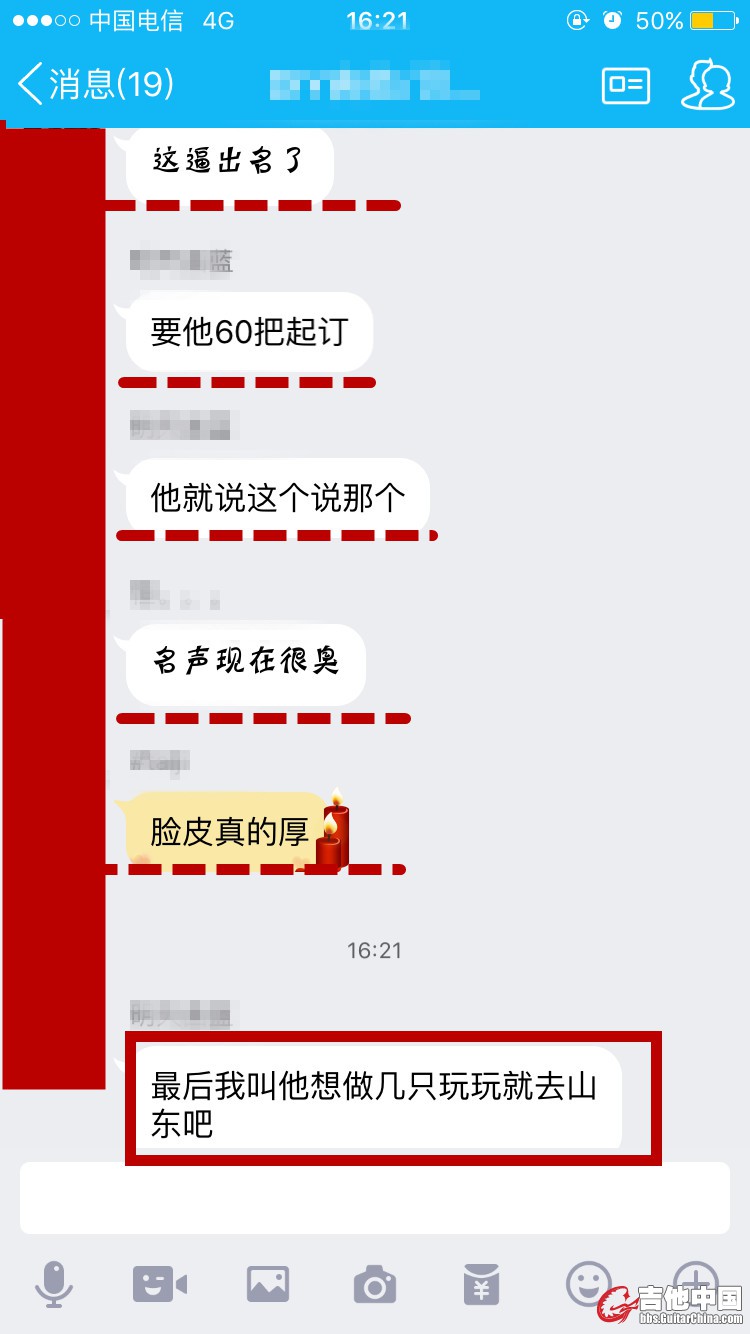This screenshot has width=750, height=1334.
Task: Open the plus menu for more options
Action: coord(695,1280)
